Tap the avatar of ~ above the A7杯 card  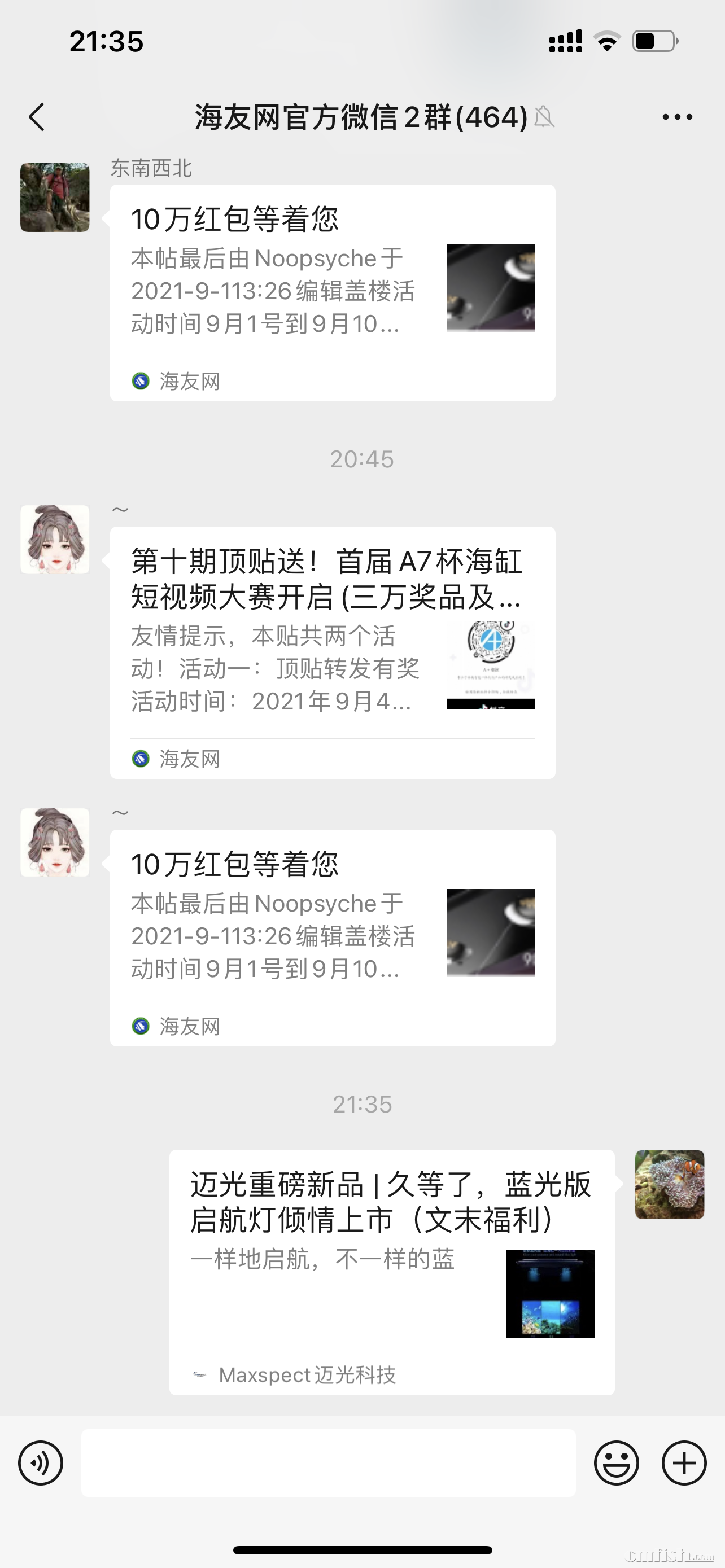click(x=55, y=539)
